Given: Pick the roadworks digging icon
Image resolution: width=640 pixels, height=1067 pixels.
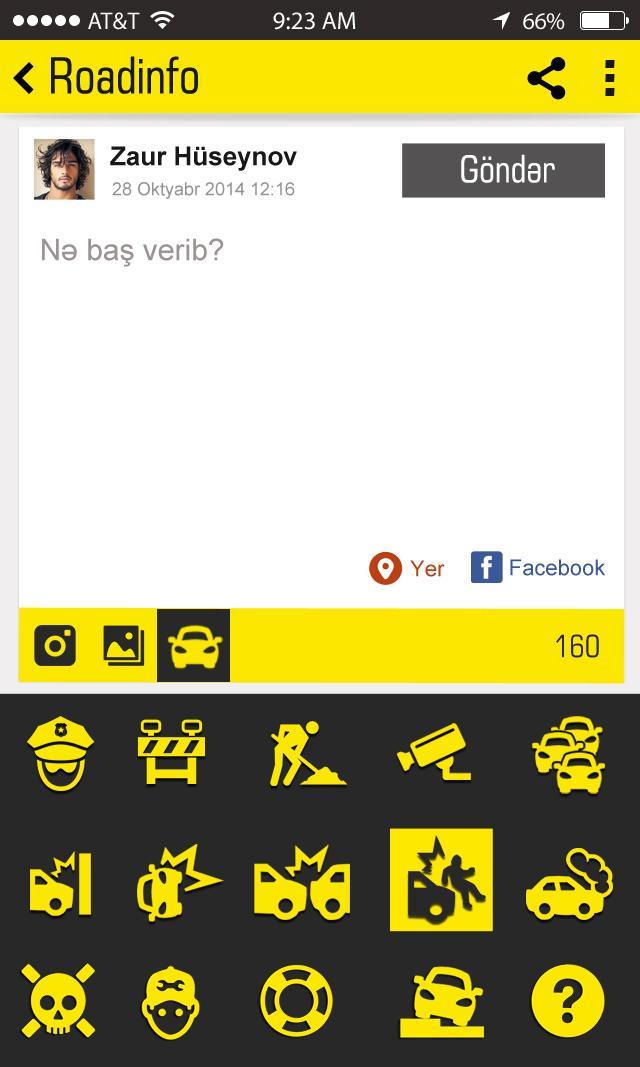Looking at the screenshot, I should (305, 755).
